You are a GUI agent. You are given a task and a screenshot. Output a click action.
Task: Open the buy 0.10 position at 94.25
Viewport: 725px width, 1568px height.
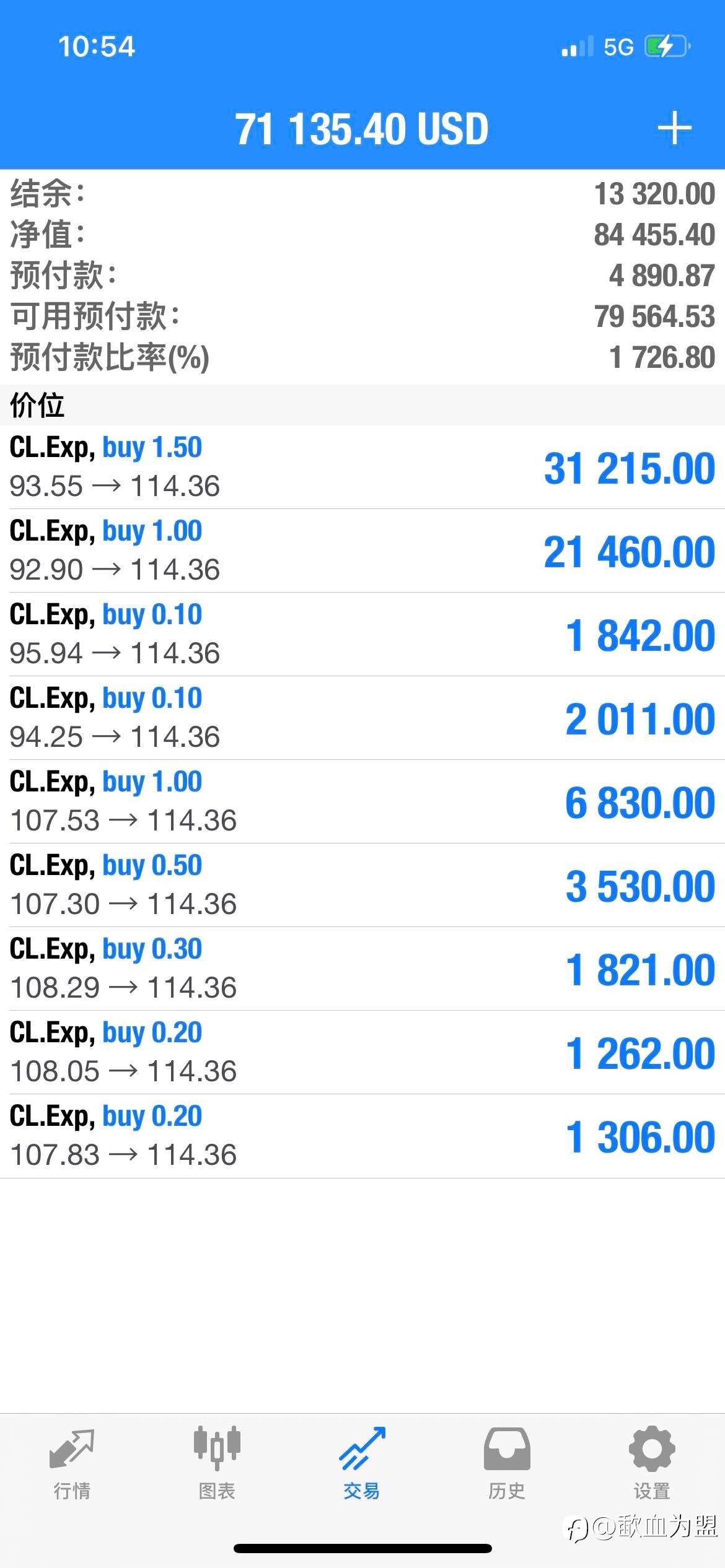[362, 718]
